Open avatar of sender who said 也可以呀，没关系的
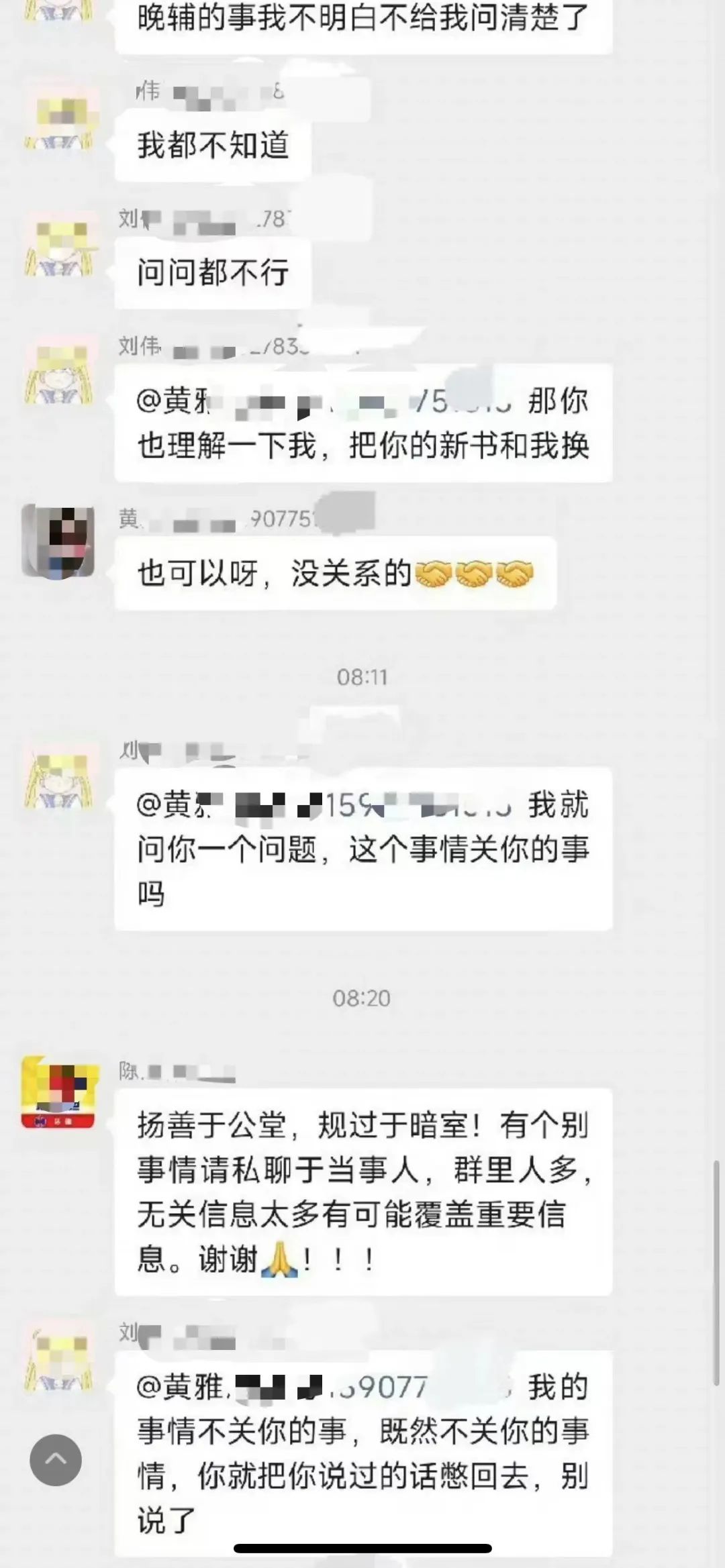Image resolution: width=725 pixels, height=1568 pixels. [58, 541]
